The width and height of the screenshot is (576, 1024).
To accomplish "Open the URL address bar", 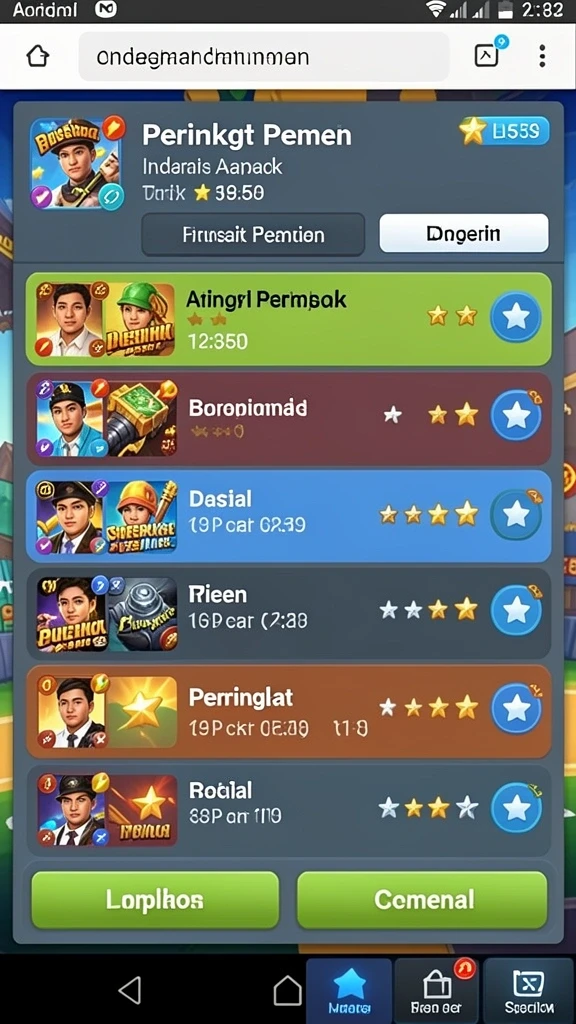I will [x=264, y=57].
